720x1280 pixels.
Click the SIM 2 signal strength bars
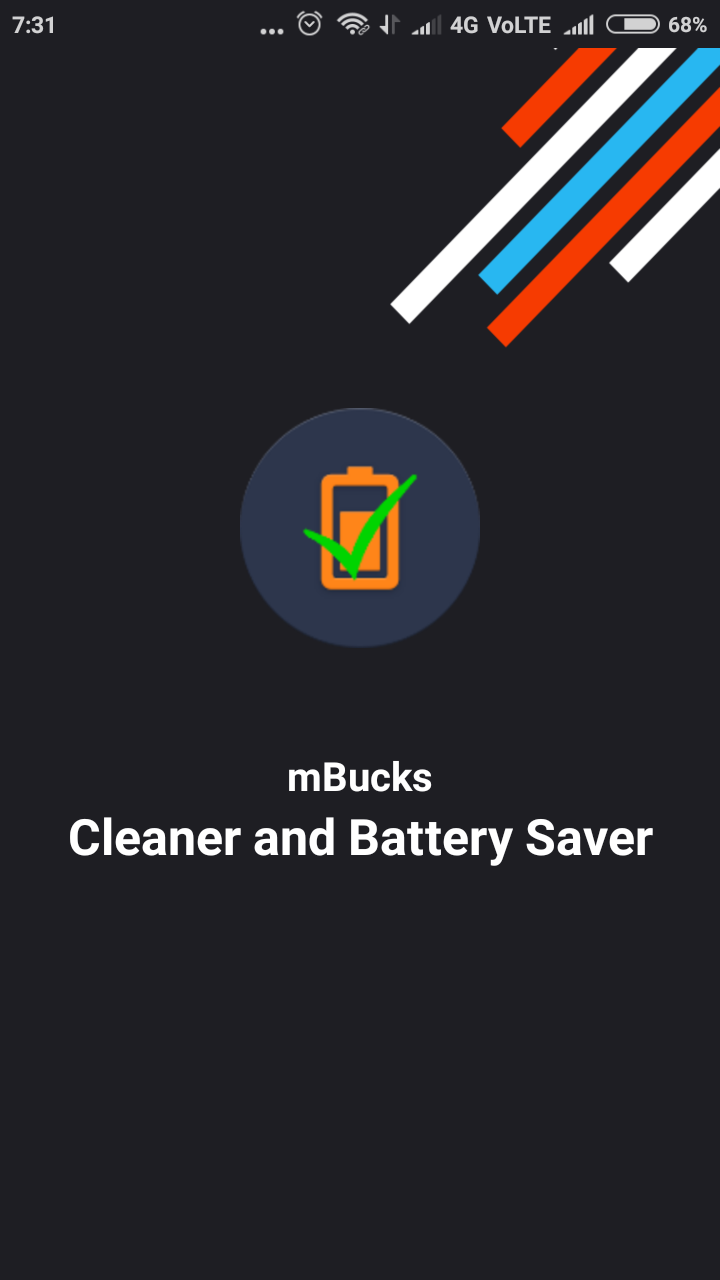(x=578, y=25)
